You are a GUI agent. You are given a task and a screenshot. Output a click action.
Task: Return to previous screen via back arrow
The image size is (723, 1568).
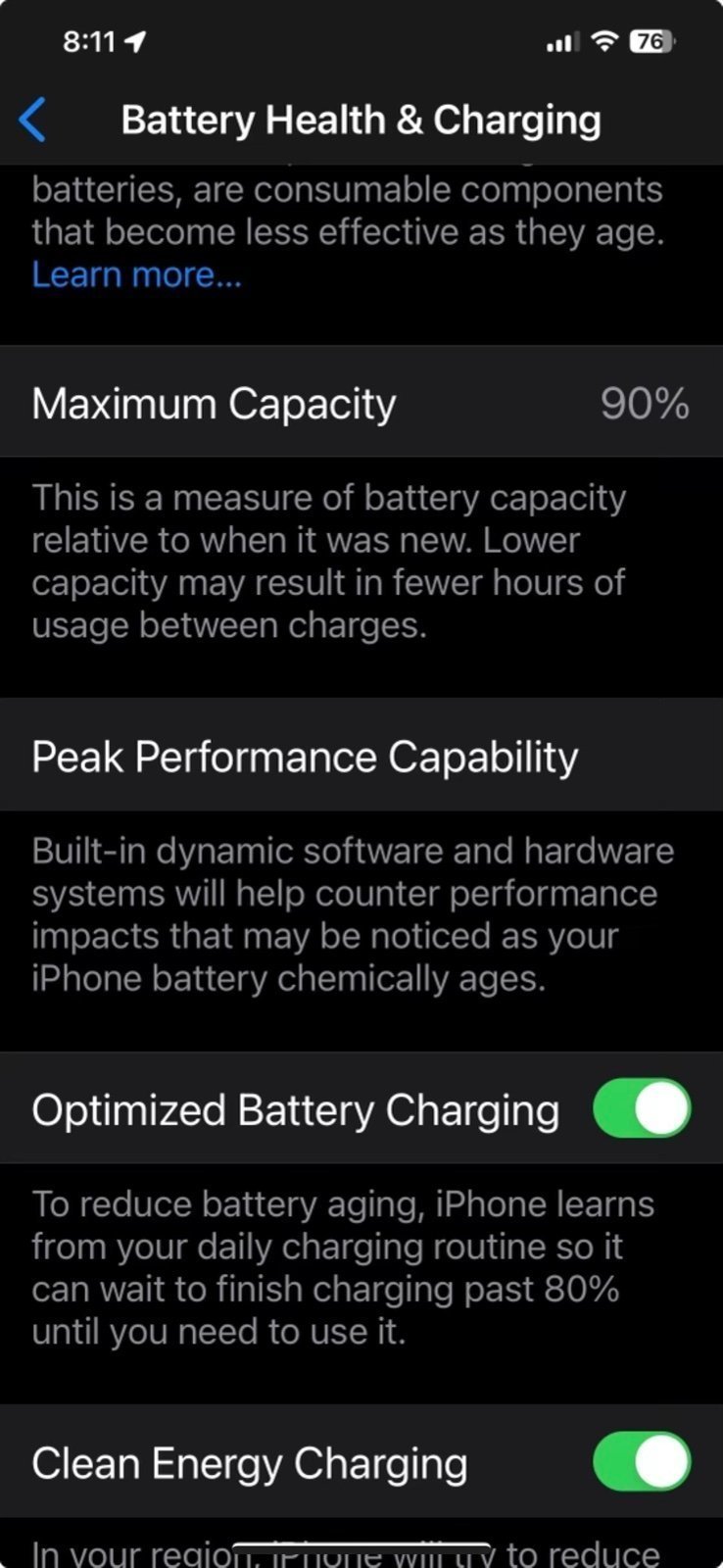click(x=32, y=119)
